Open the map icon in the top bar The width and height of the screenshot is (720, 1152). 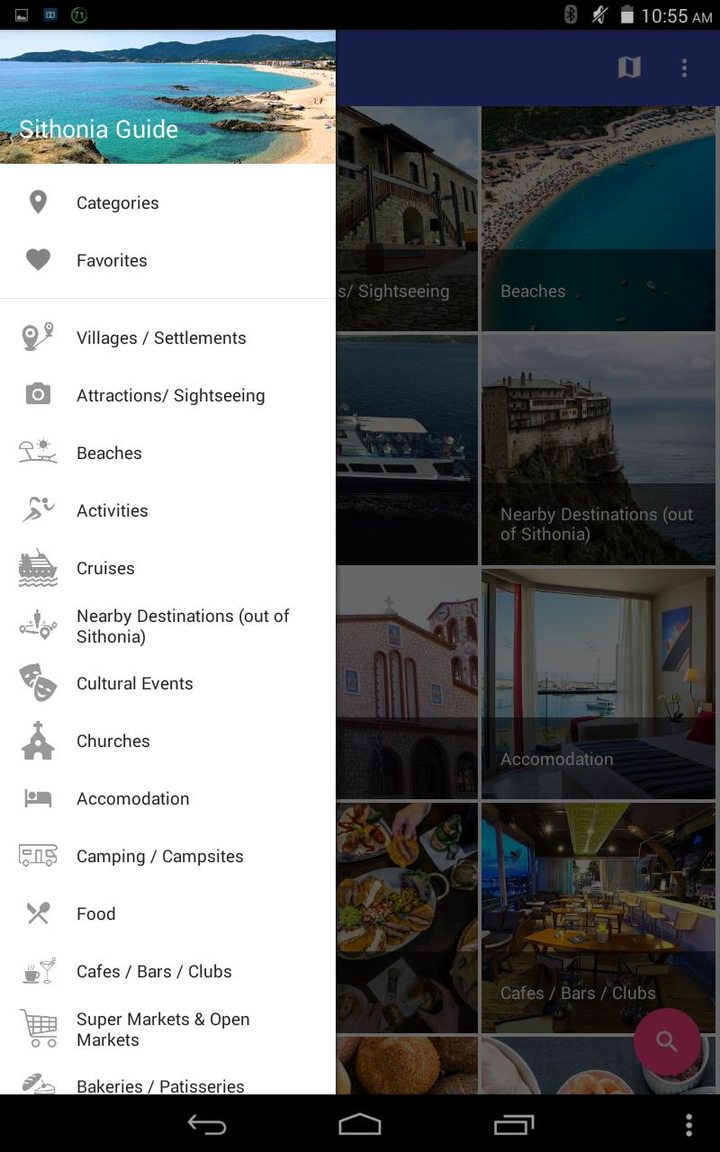click(629, 67)
